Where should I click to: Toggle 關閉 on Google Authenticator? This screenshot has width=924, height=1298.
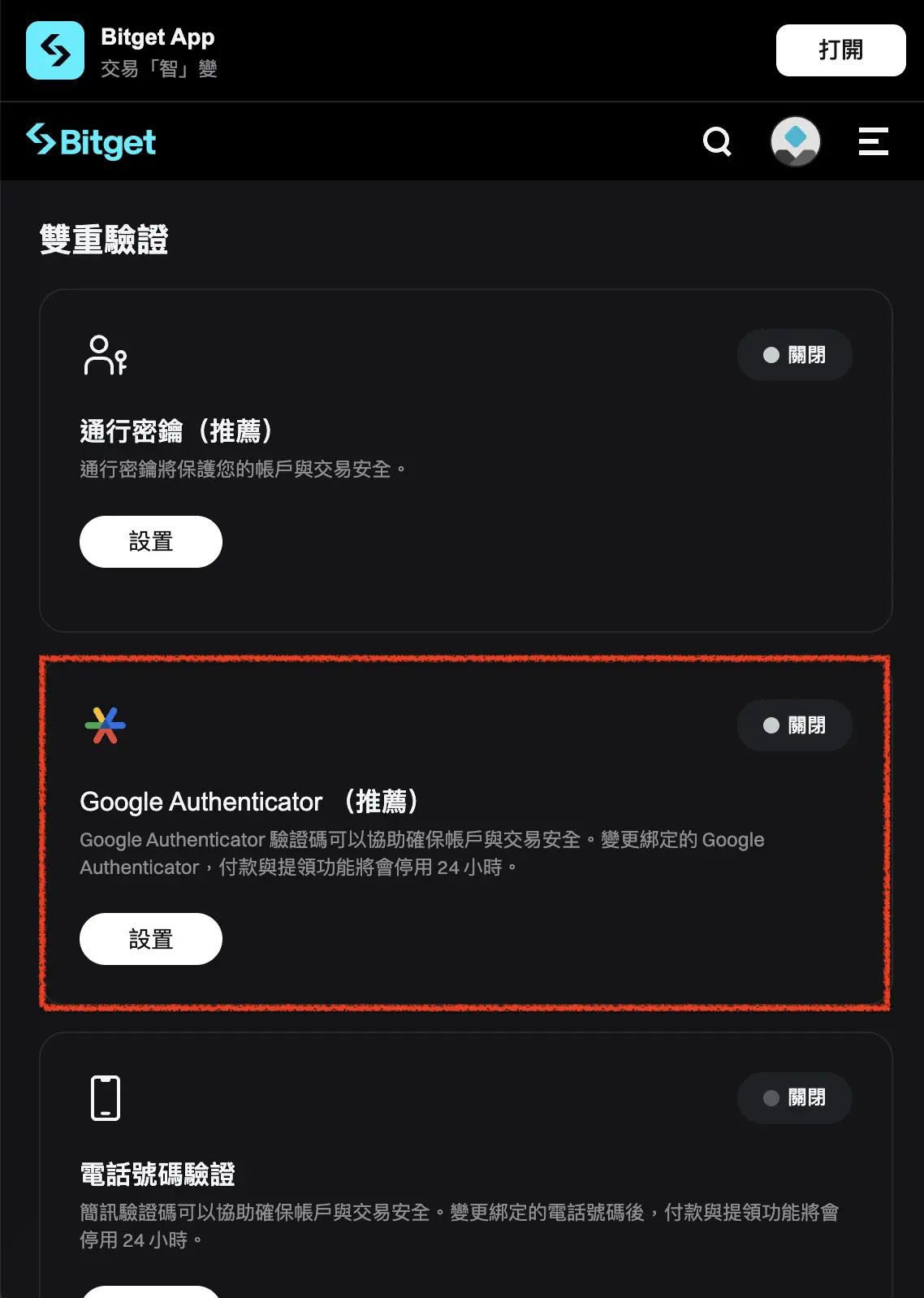794,725
